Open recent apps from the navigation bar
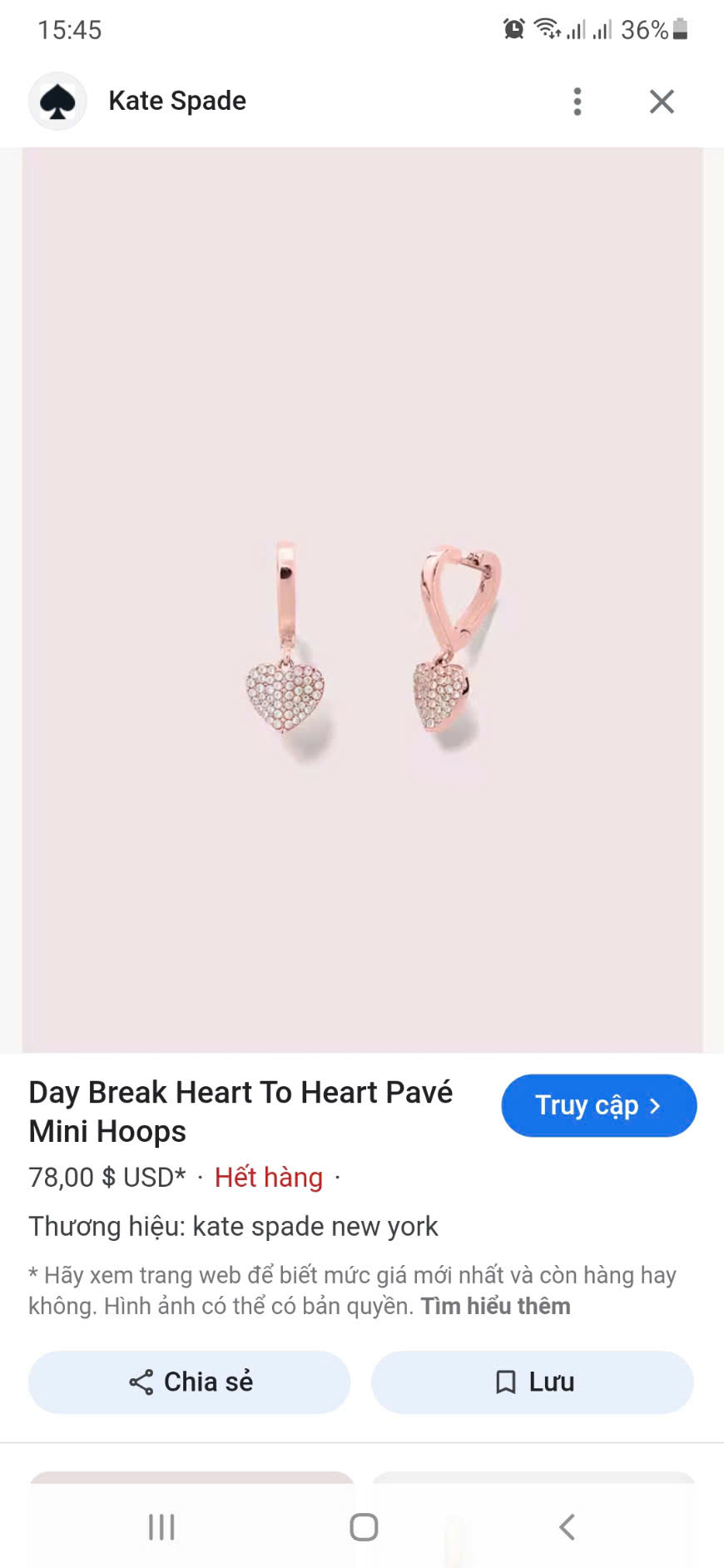724x1568 pixels. pyautogui.click(x=161, y=1527)
